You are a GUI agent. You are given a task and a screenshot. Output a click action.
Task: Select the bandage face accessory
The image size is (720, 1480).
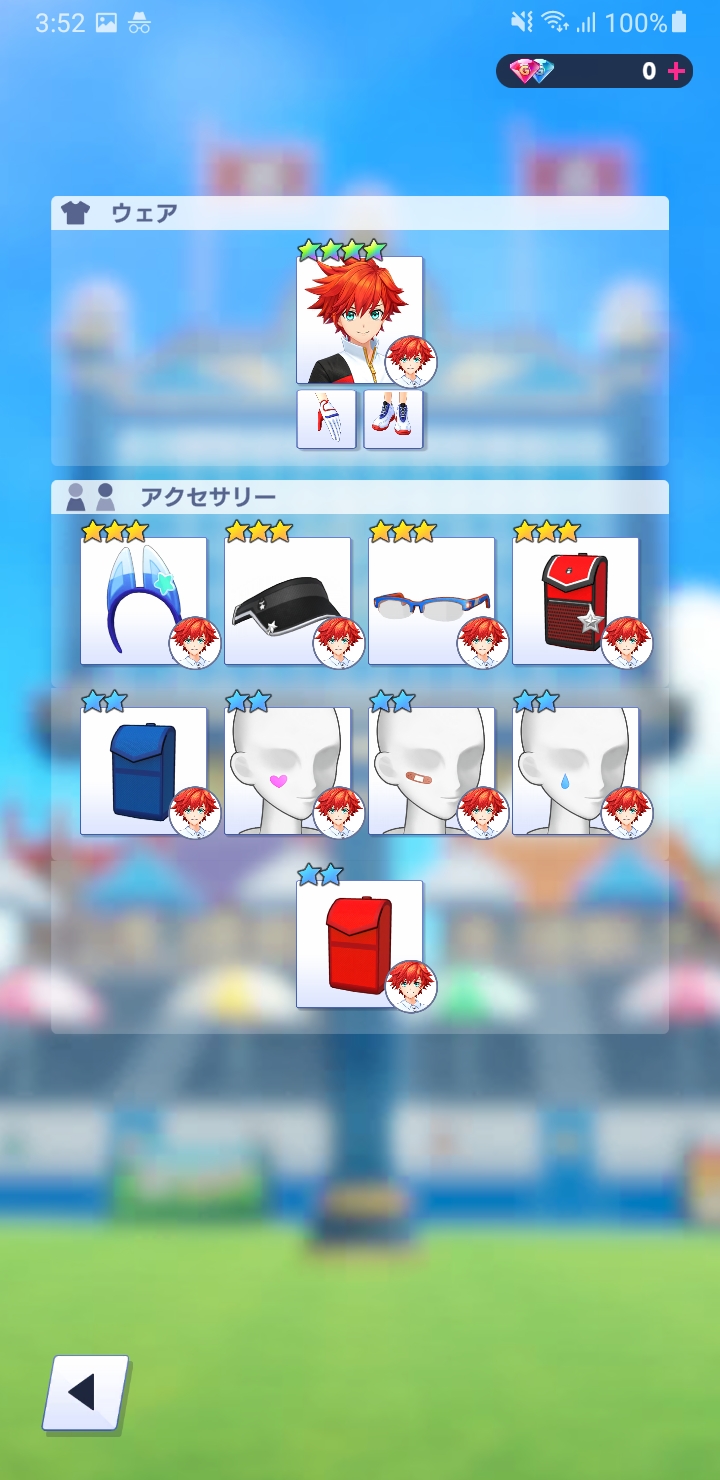click(x=431, y=771)
